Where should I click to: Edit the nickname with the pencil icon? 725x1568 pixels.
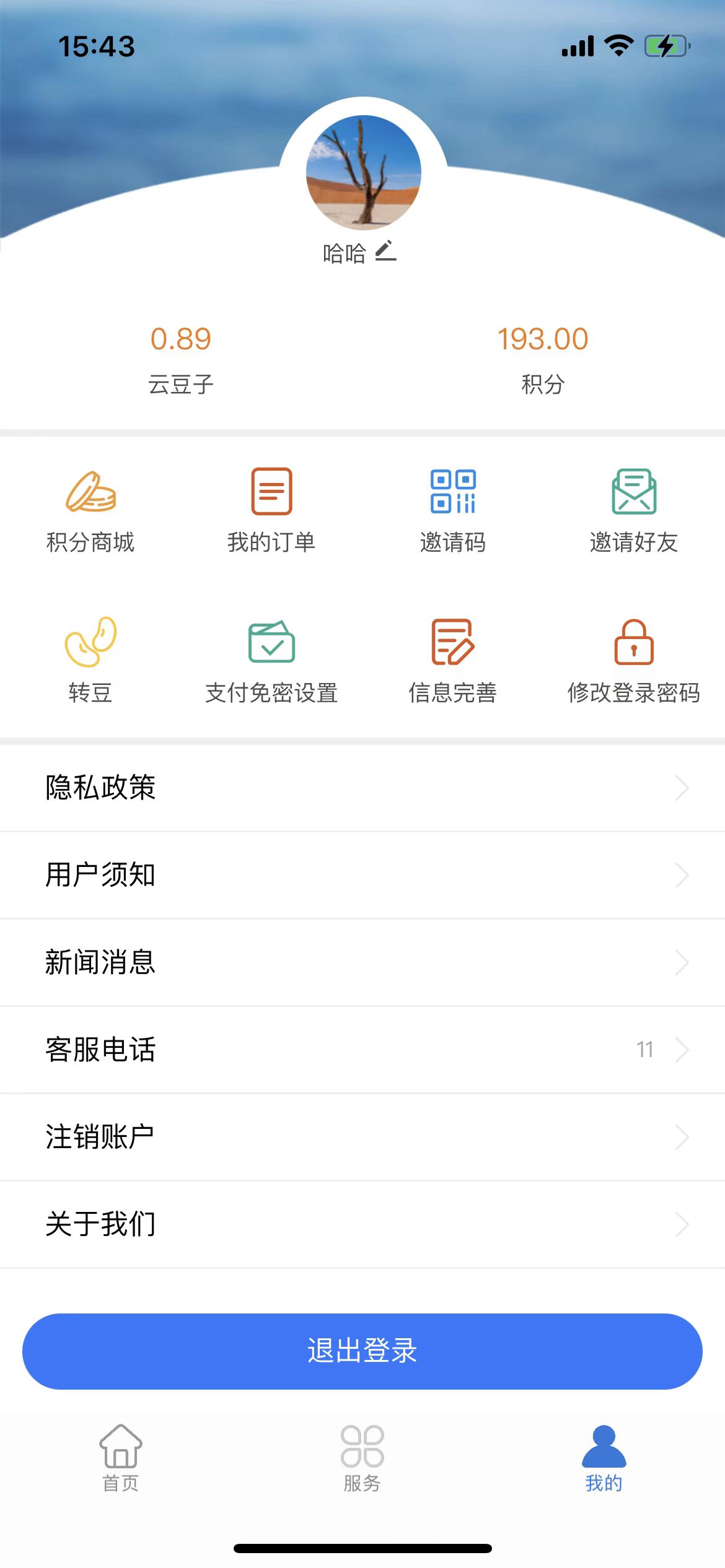click(385, 251)
